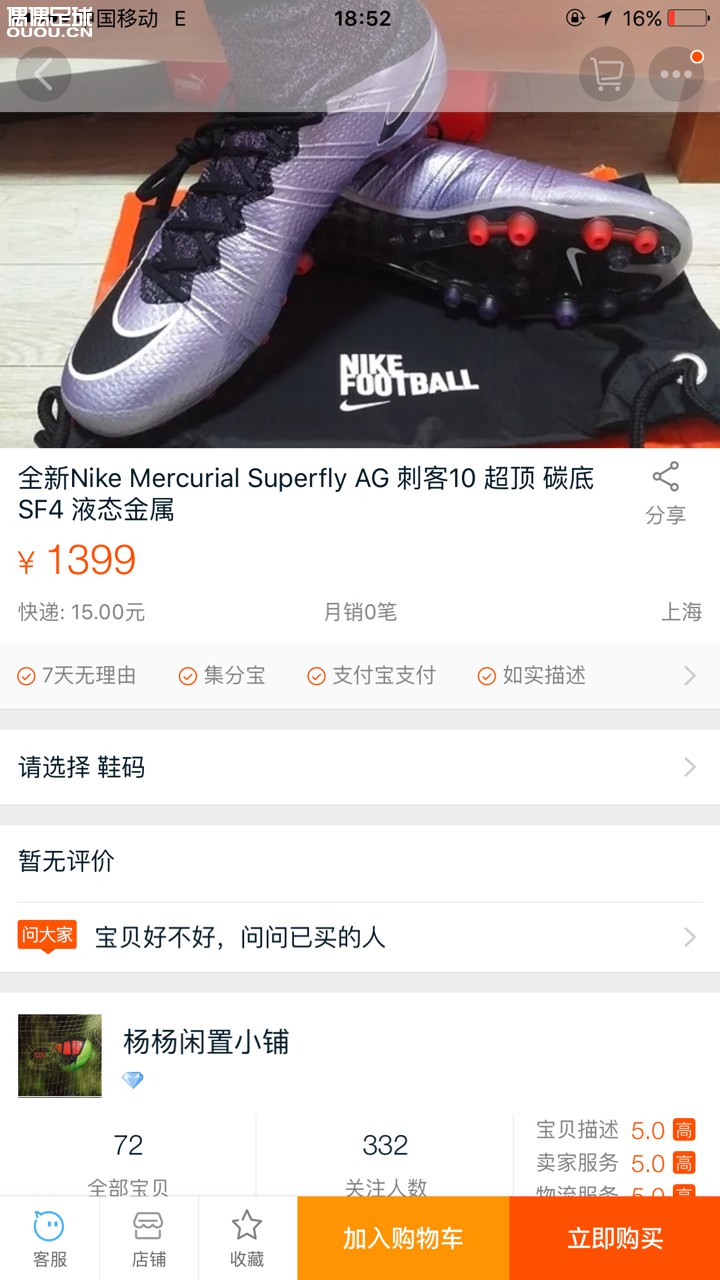This screenshot has height=1280, width=720.
Task: Tap 加入购物车 to add to cart
Action: pos(403,1238)
